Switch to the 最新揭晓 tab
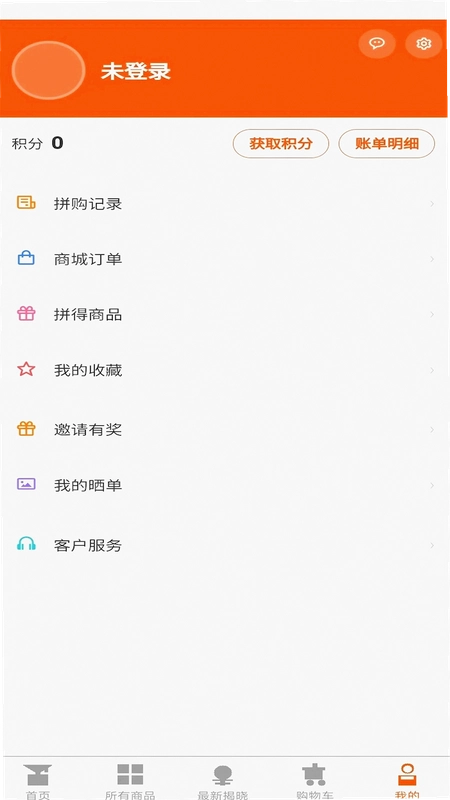This screenshot has height=800, width=450. pyautogui.click(x=222, y=780)
